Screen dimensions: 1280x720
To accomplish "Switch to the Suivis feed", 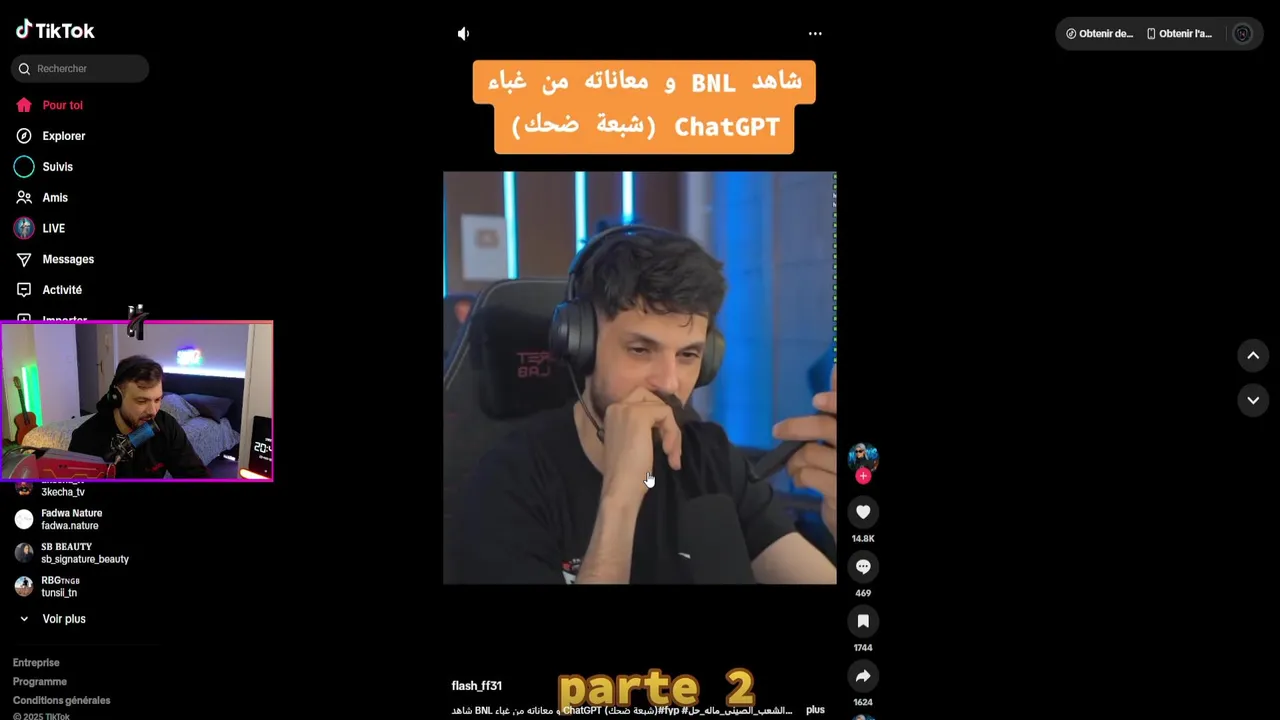I will click(x=57, y=167).
